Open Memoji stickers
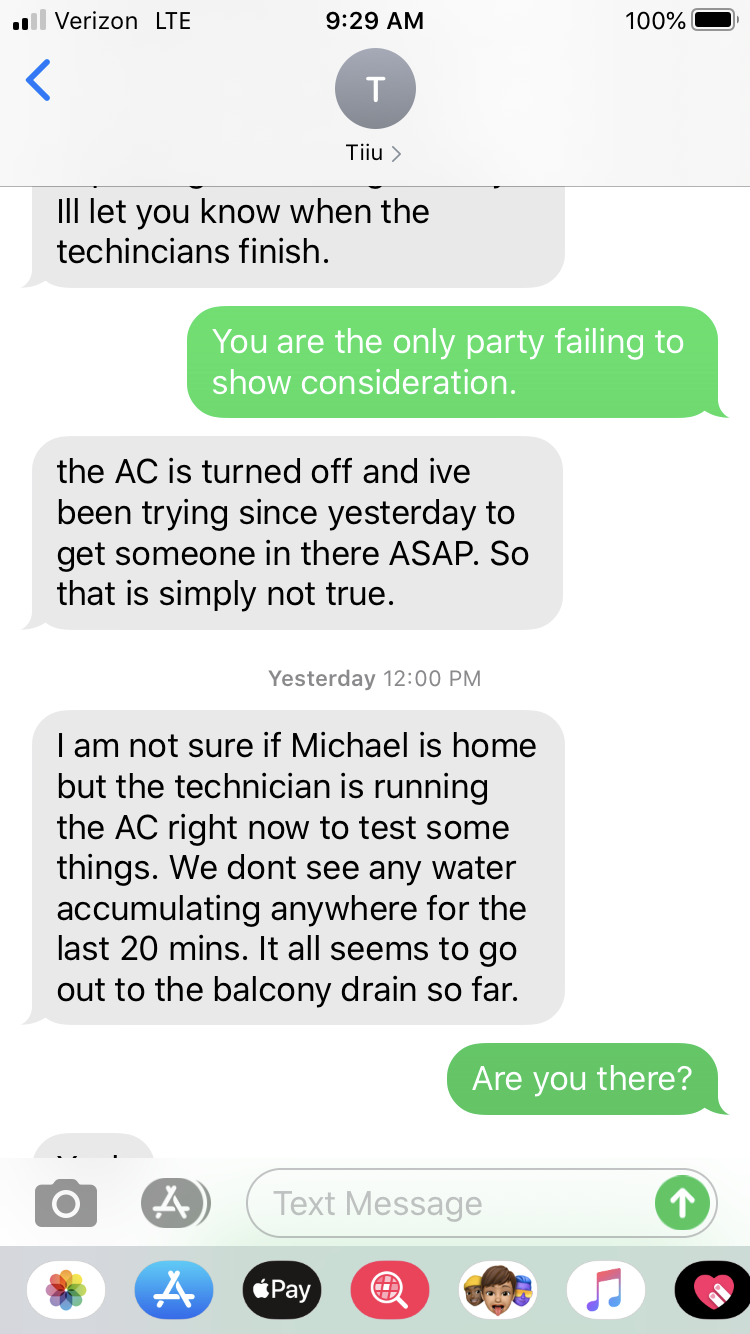Screen dimensions: 750x1334 [x=498, y=1290]
